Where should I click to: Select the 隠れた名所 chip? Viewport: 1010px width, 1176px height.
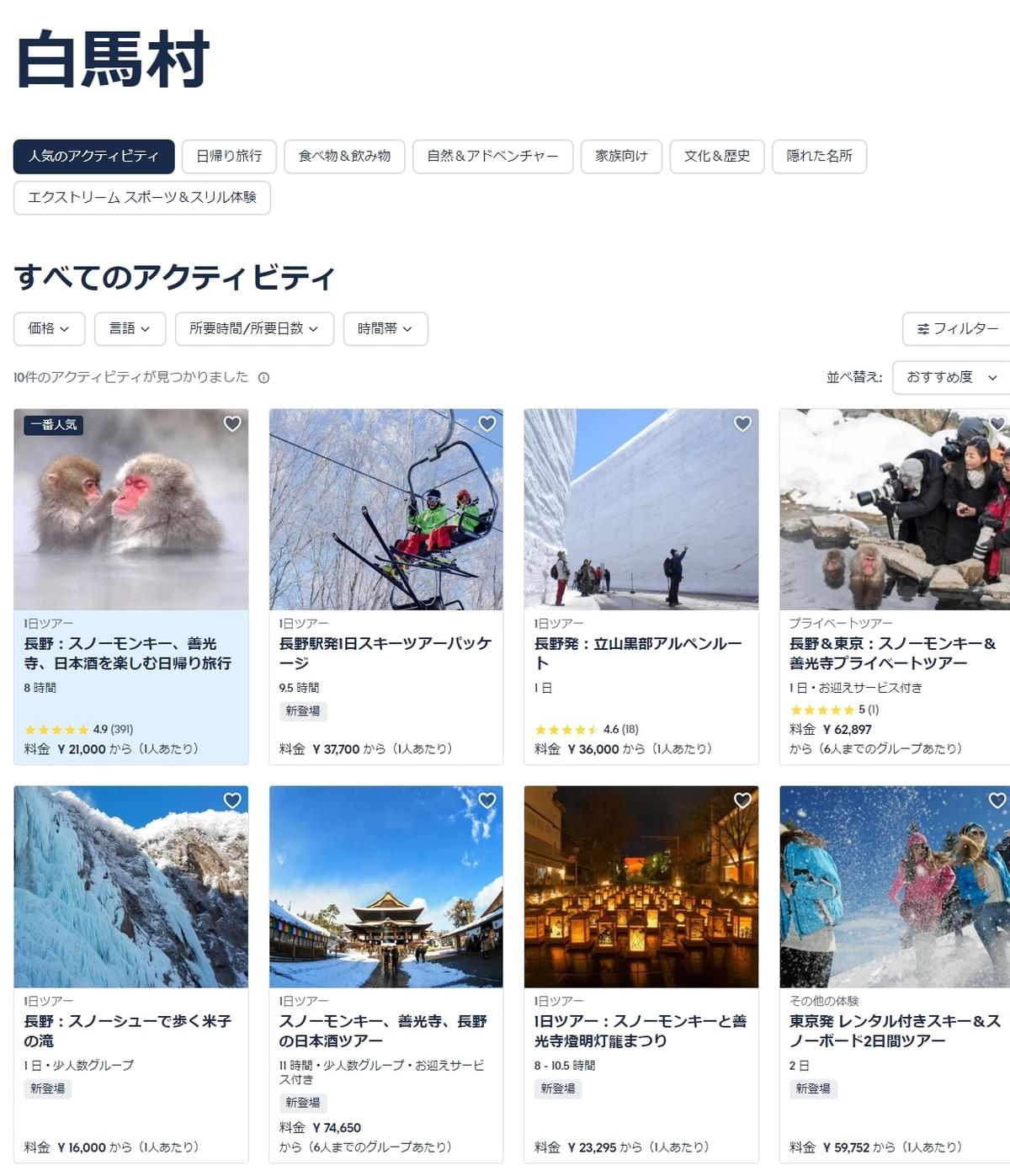click(819, 156)
